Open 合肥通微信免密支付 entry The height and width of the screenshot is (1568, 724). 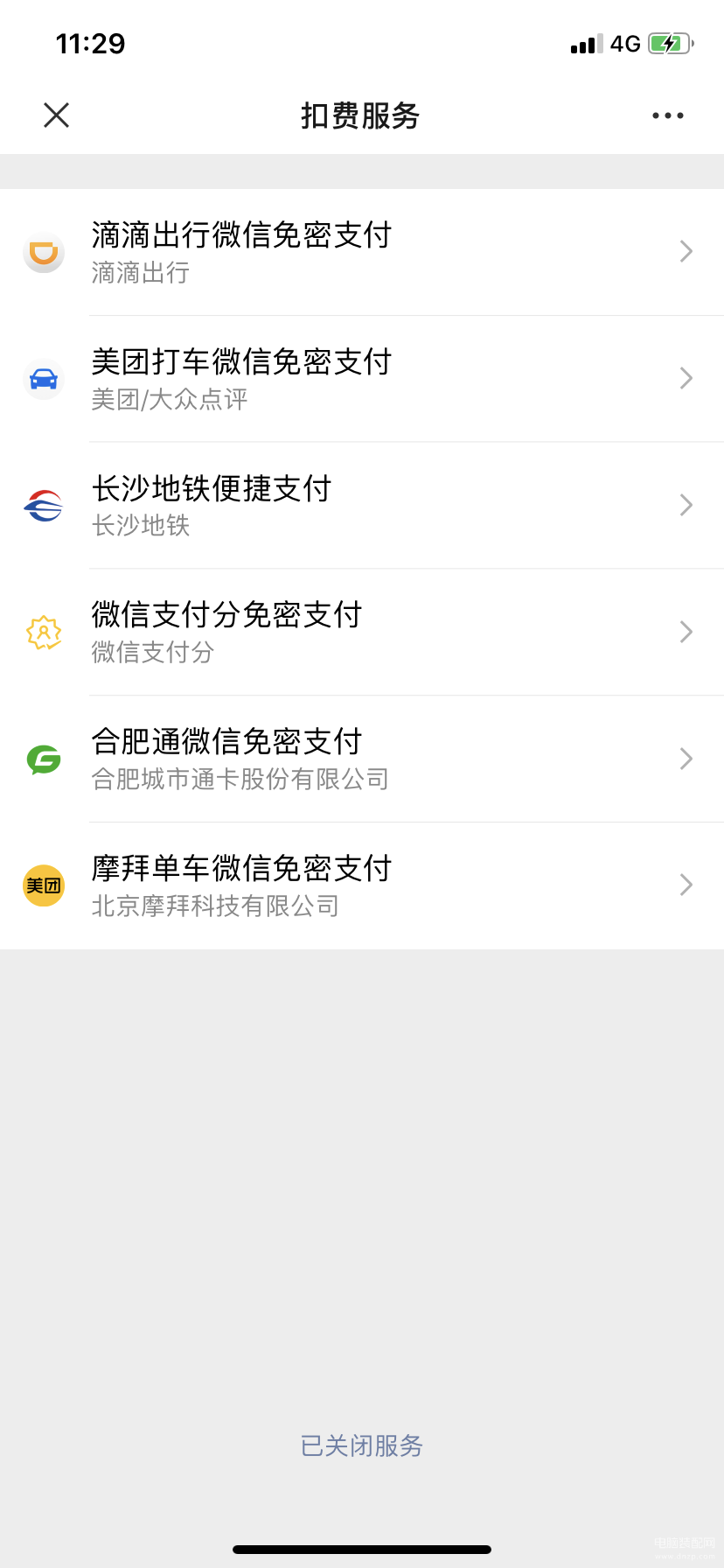(362, 759)
